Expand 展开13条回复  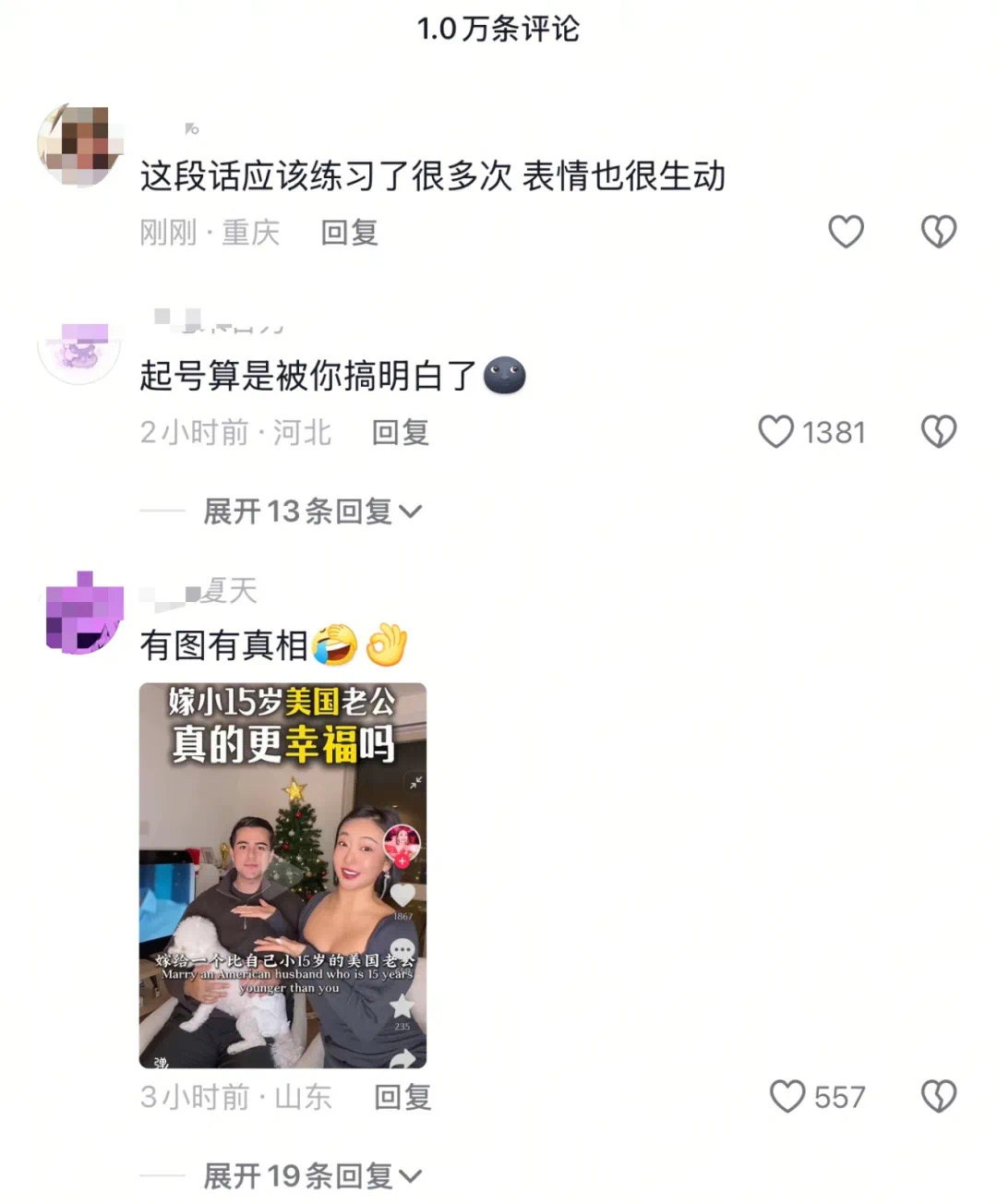click(x=311, y=511)
